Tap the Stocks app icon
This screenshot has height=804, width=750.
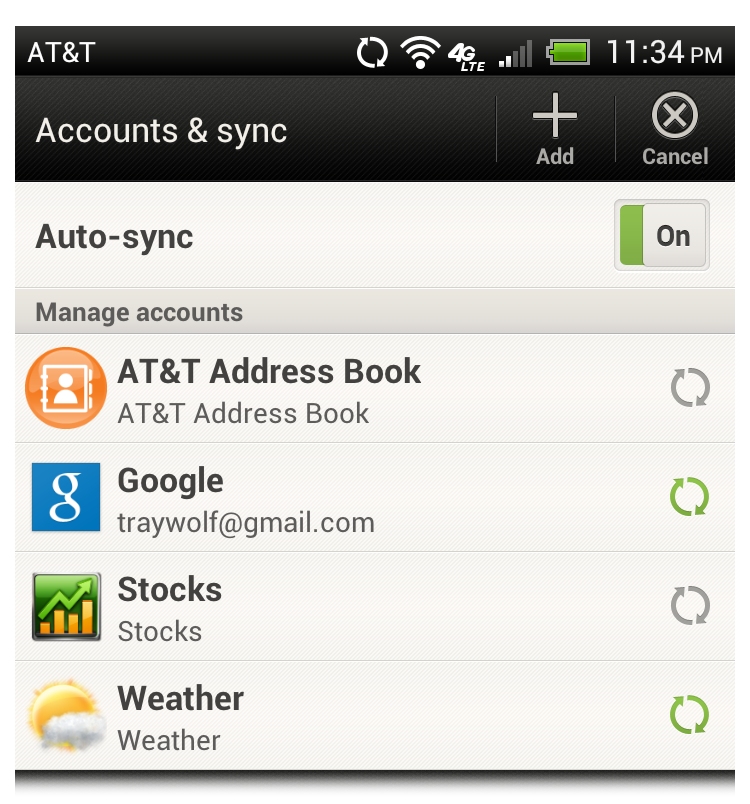point(65,606)
